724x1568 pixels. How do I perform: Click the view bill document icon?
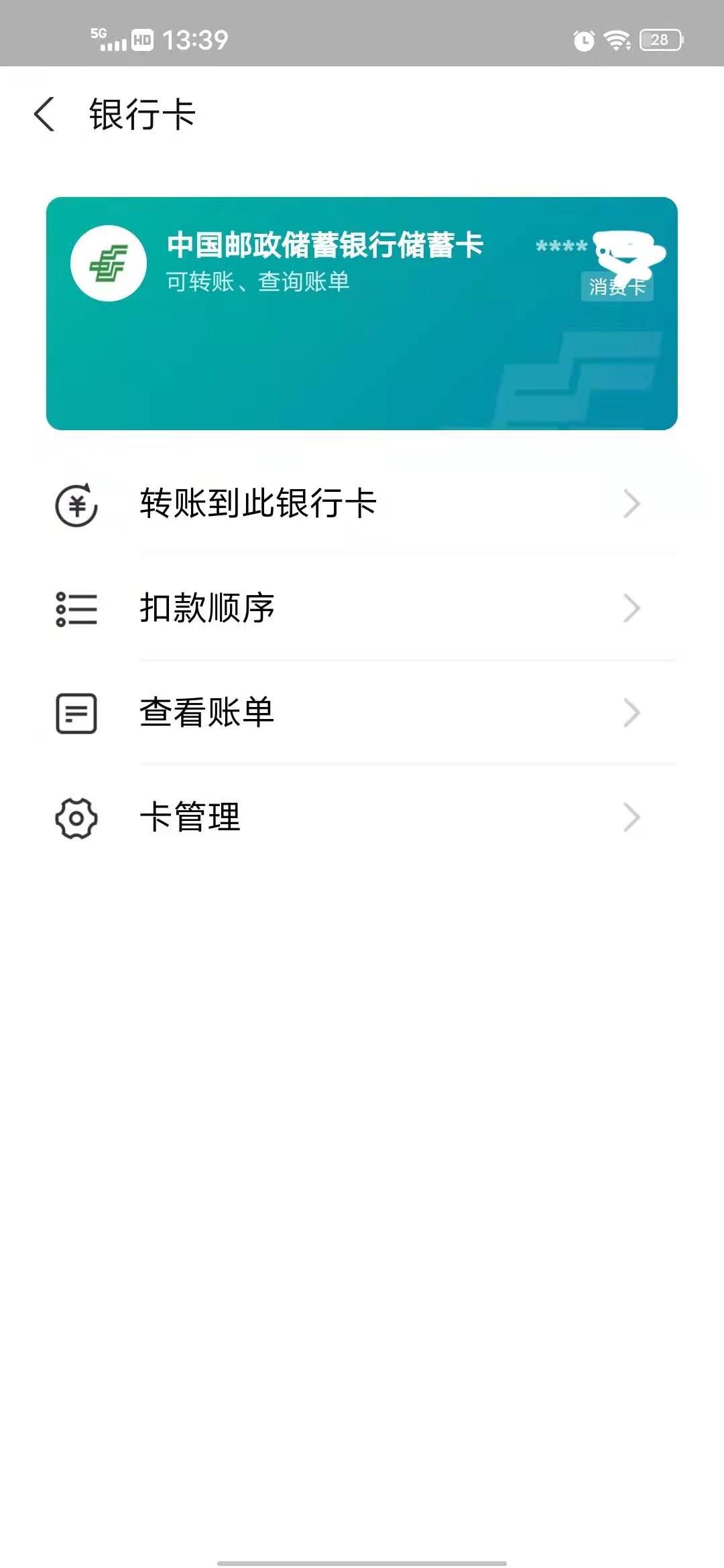(x=76, y=714)
